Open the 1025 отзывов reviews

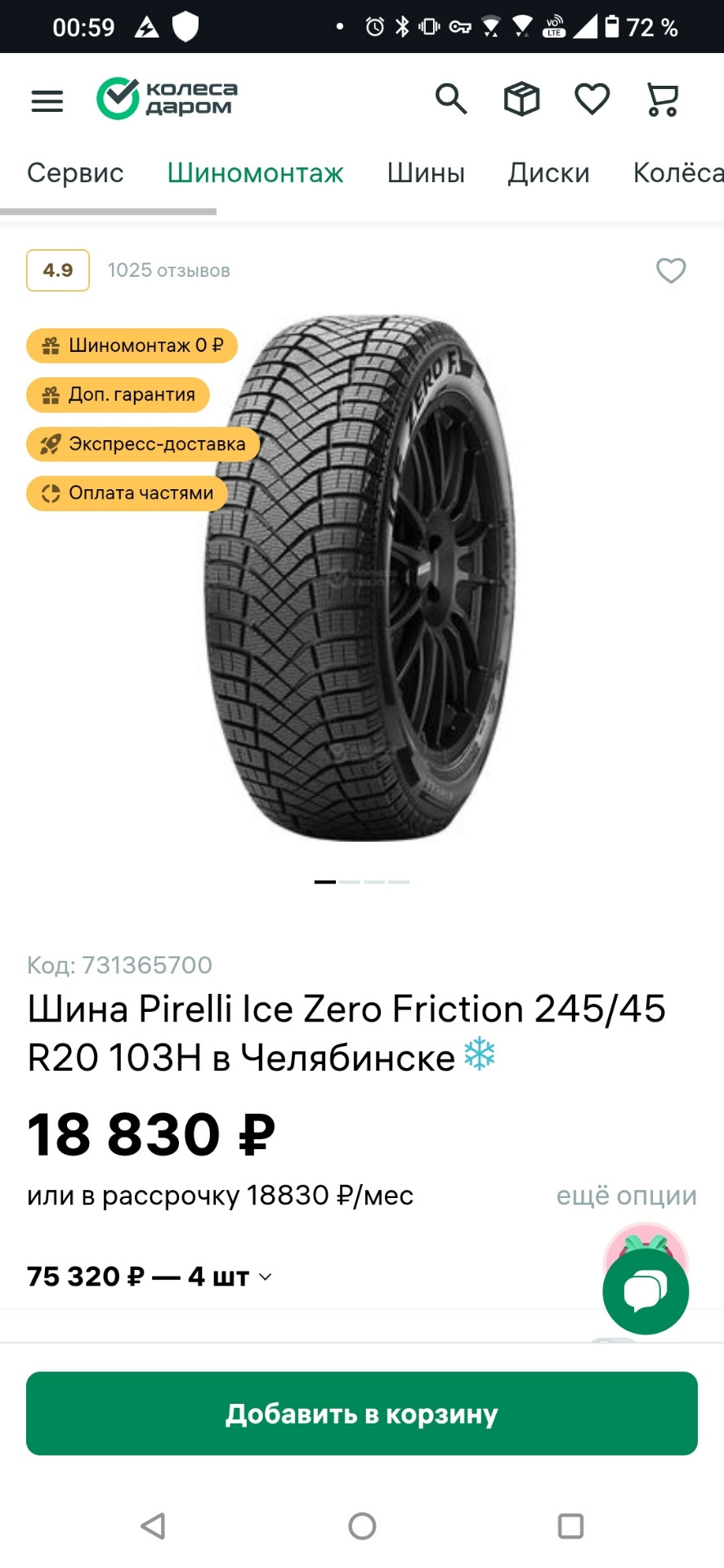168,270
